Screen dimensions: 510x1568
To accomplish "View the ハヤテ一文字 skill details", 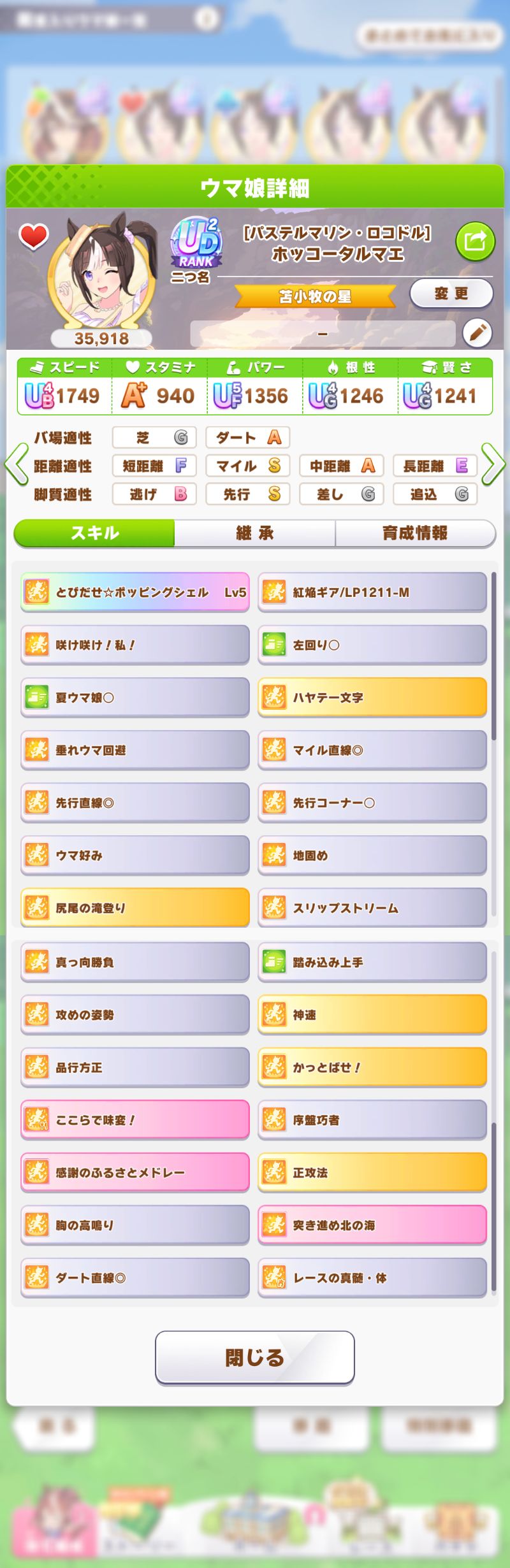I will pos(372,697).
